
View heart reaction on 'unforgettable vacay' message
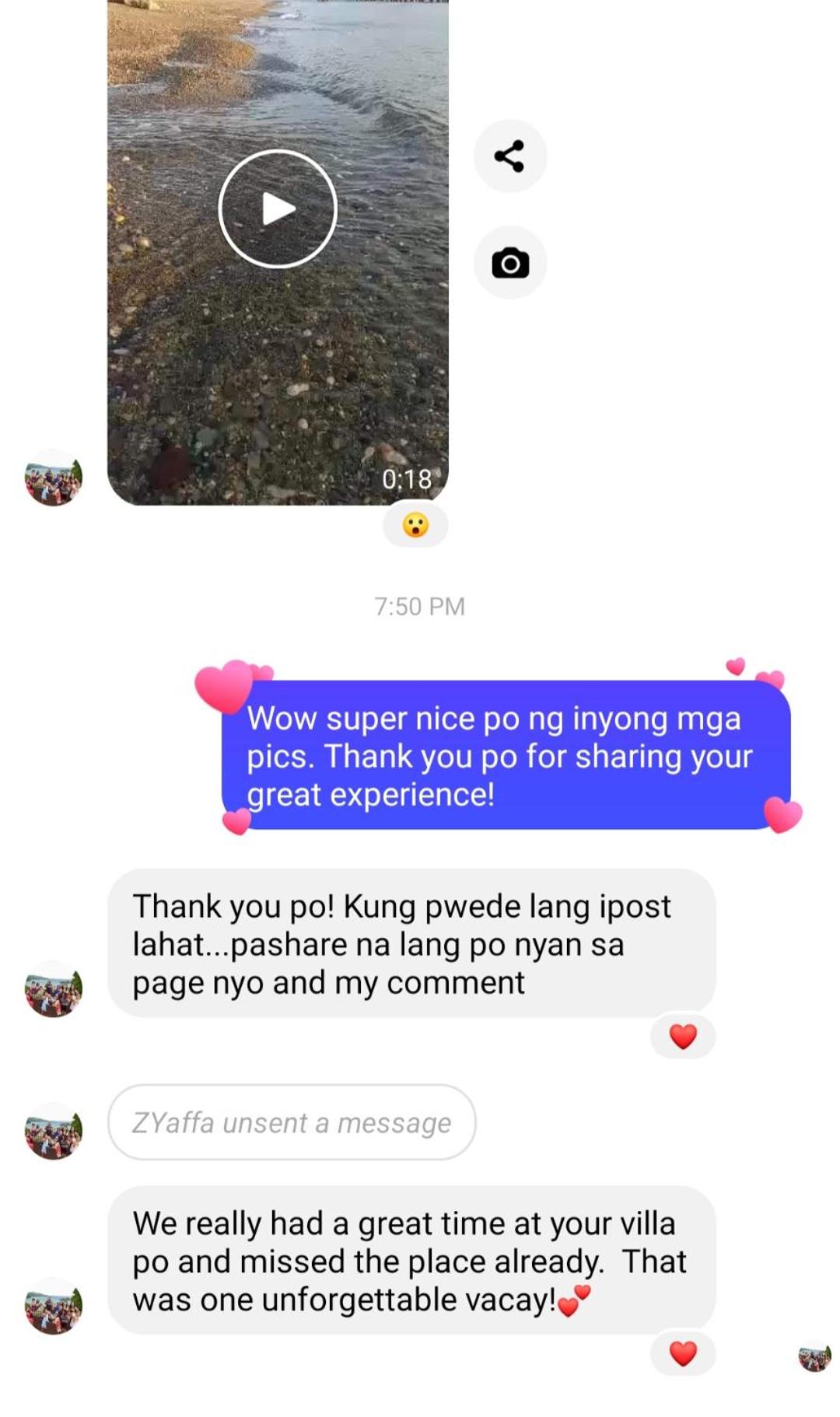tap(683, 1353)
